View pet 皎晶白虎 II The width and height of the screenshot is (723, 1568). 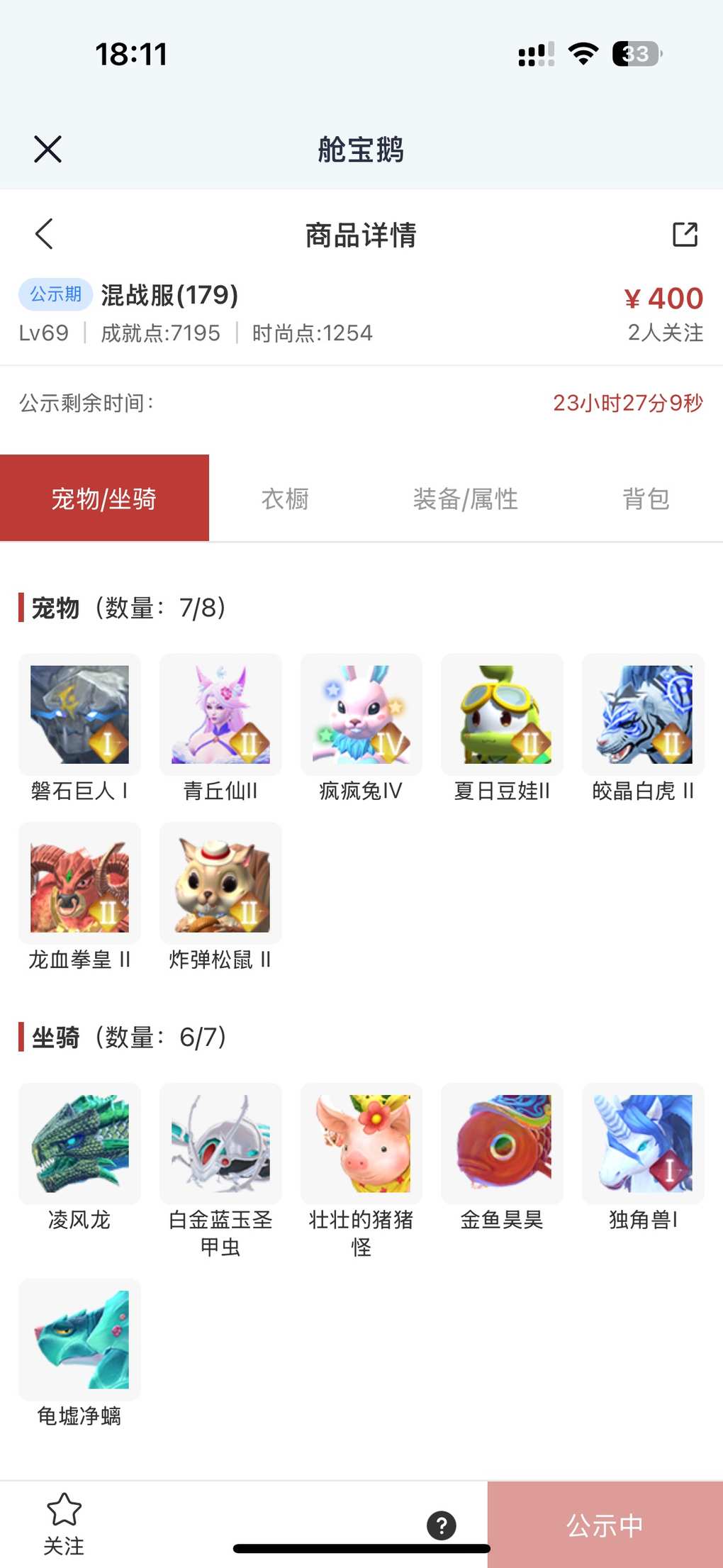[643, 714]
